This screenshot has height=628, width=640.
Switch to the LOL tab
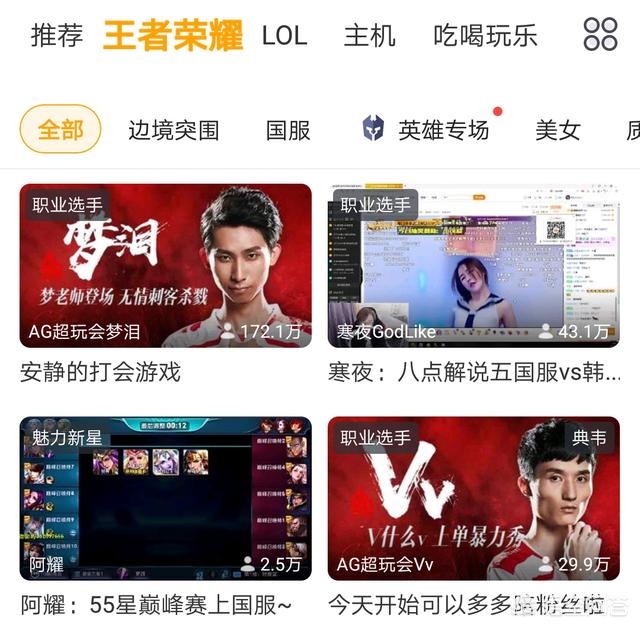click(284, 36)
